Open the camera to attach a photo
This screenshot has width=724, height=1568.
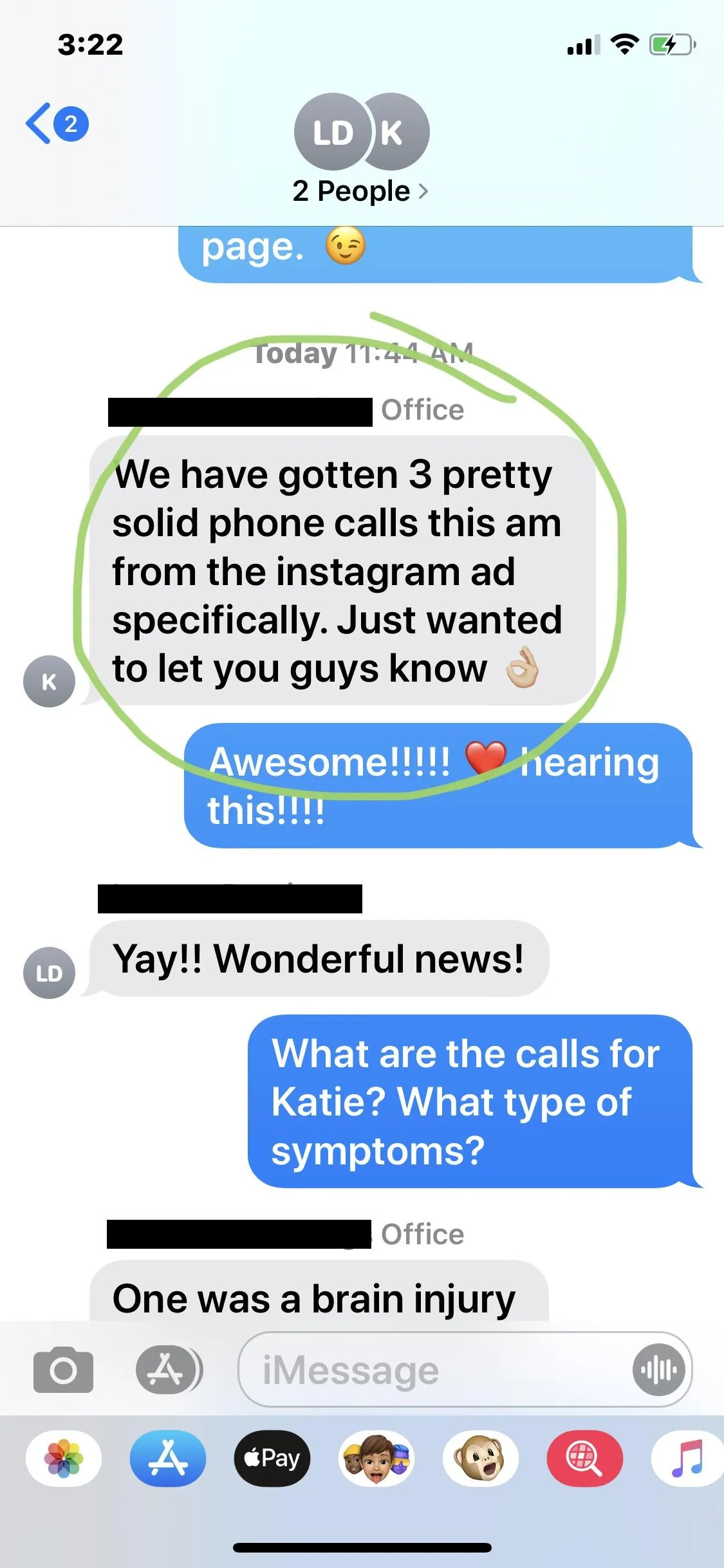tap(63, 1369)
